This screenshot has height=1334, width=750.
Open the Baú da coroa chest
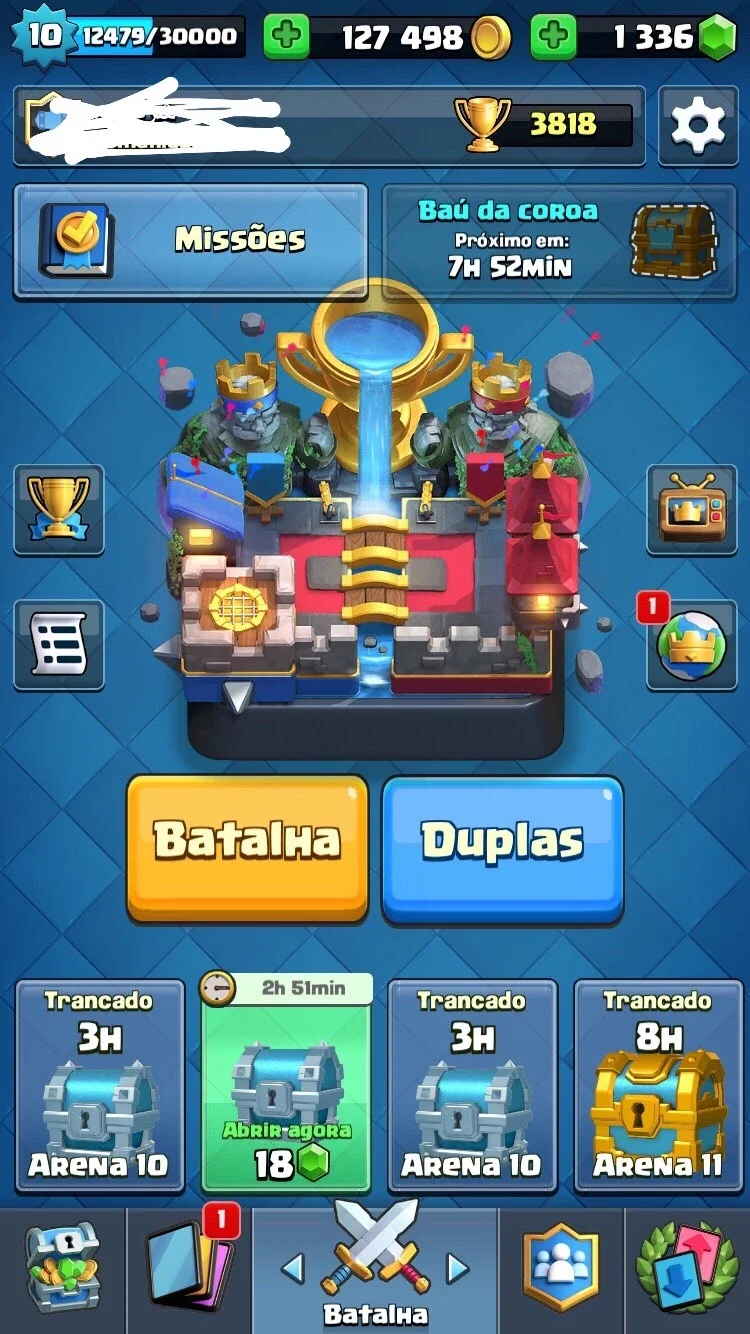pos(559,240)
